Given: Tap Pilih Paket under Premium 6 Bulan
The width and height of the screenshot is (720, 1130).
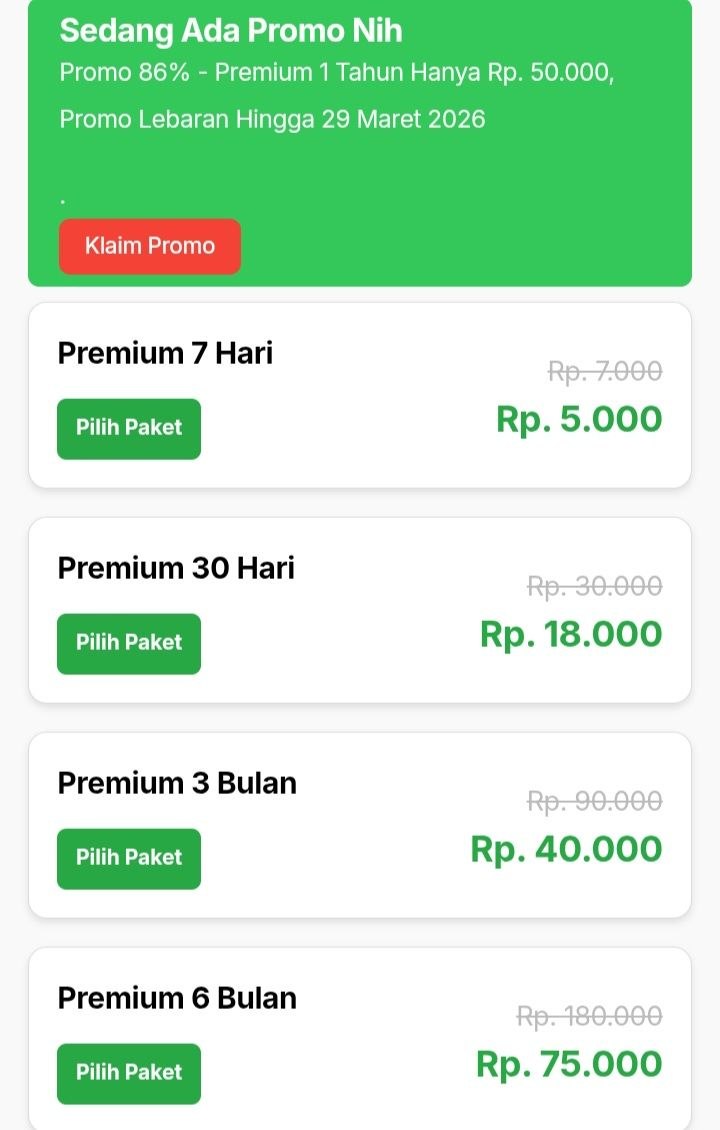Looking at the screenshot, I should click(128, 1073).
